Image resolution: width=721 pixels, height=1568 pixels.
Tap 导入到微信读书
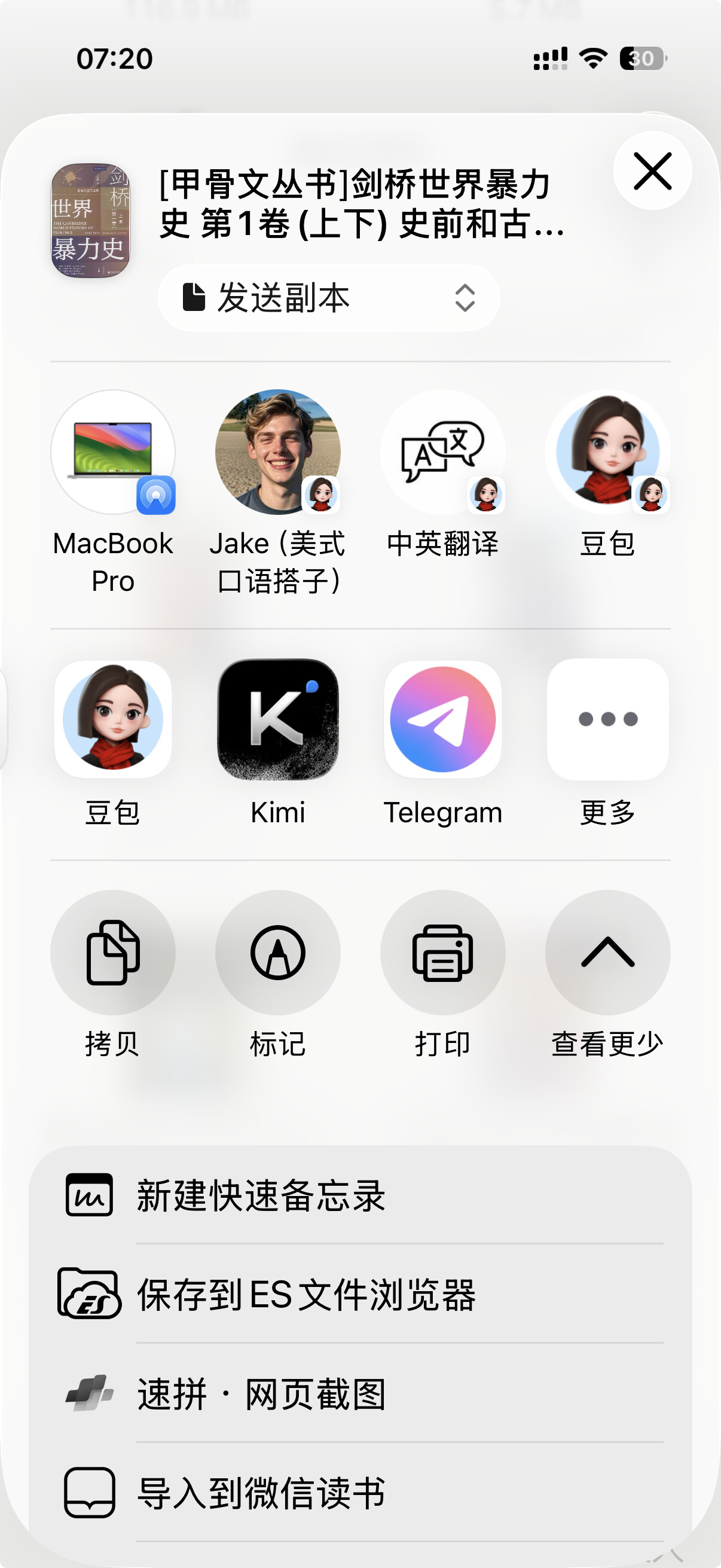point(360,1493)
